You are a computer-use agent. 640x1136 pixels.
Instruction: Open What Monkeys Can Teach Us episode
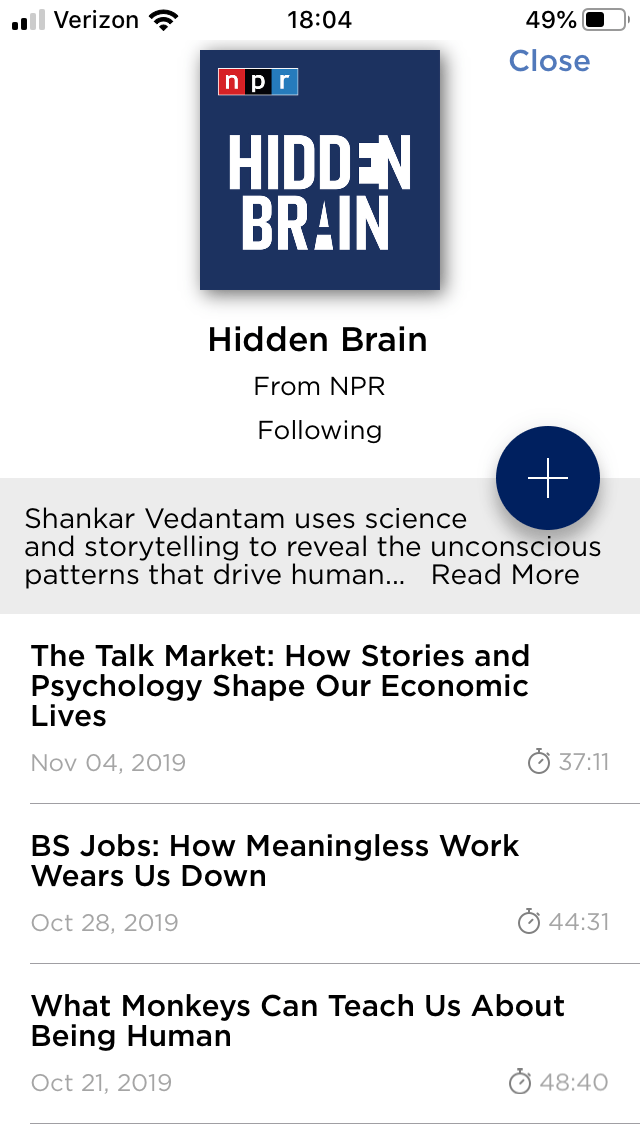298,1021
